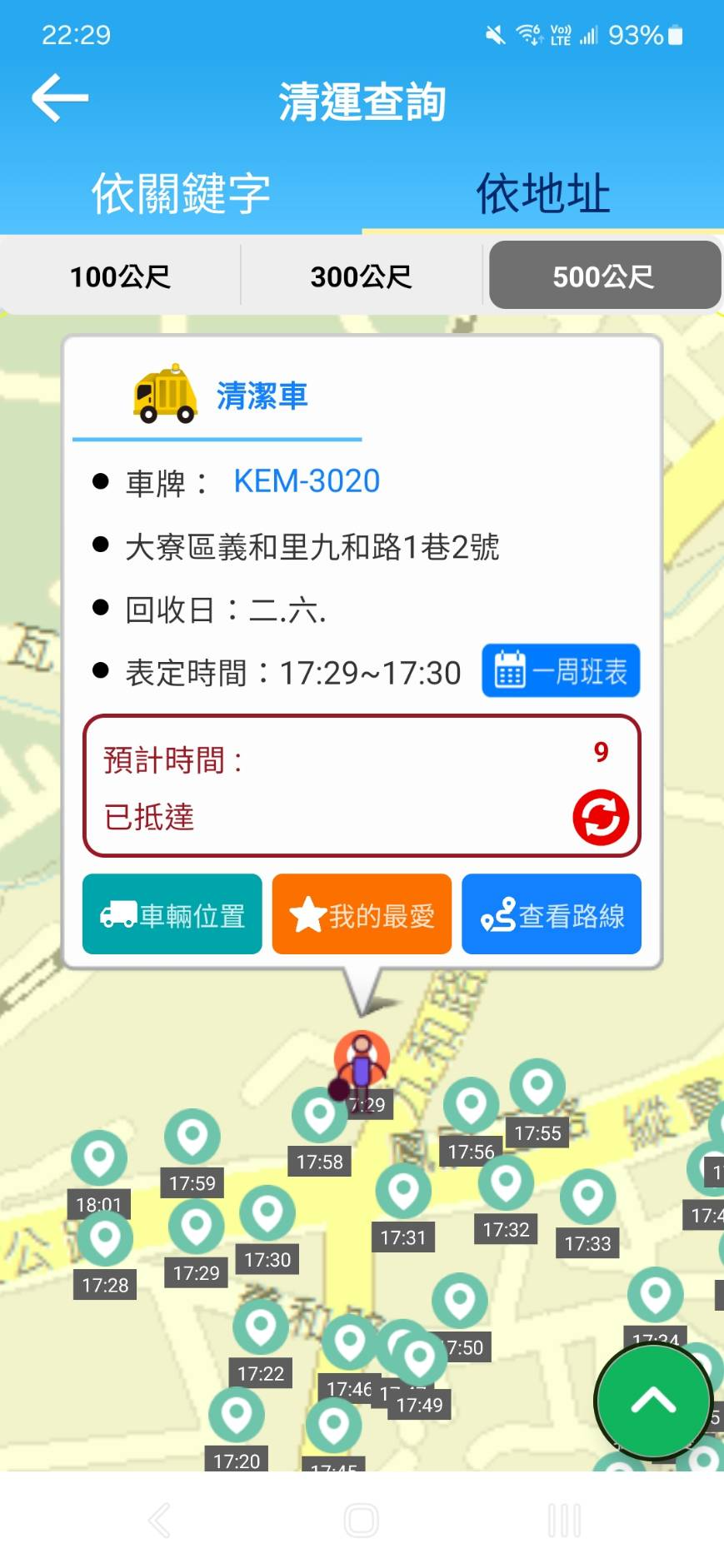Select the 17:33 stop marker
This screenshot has height=1568, width=724.
pyautogui.click(x=587, y=1197)
